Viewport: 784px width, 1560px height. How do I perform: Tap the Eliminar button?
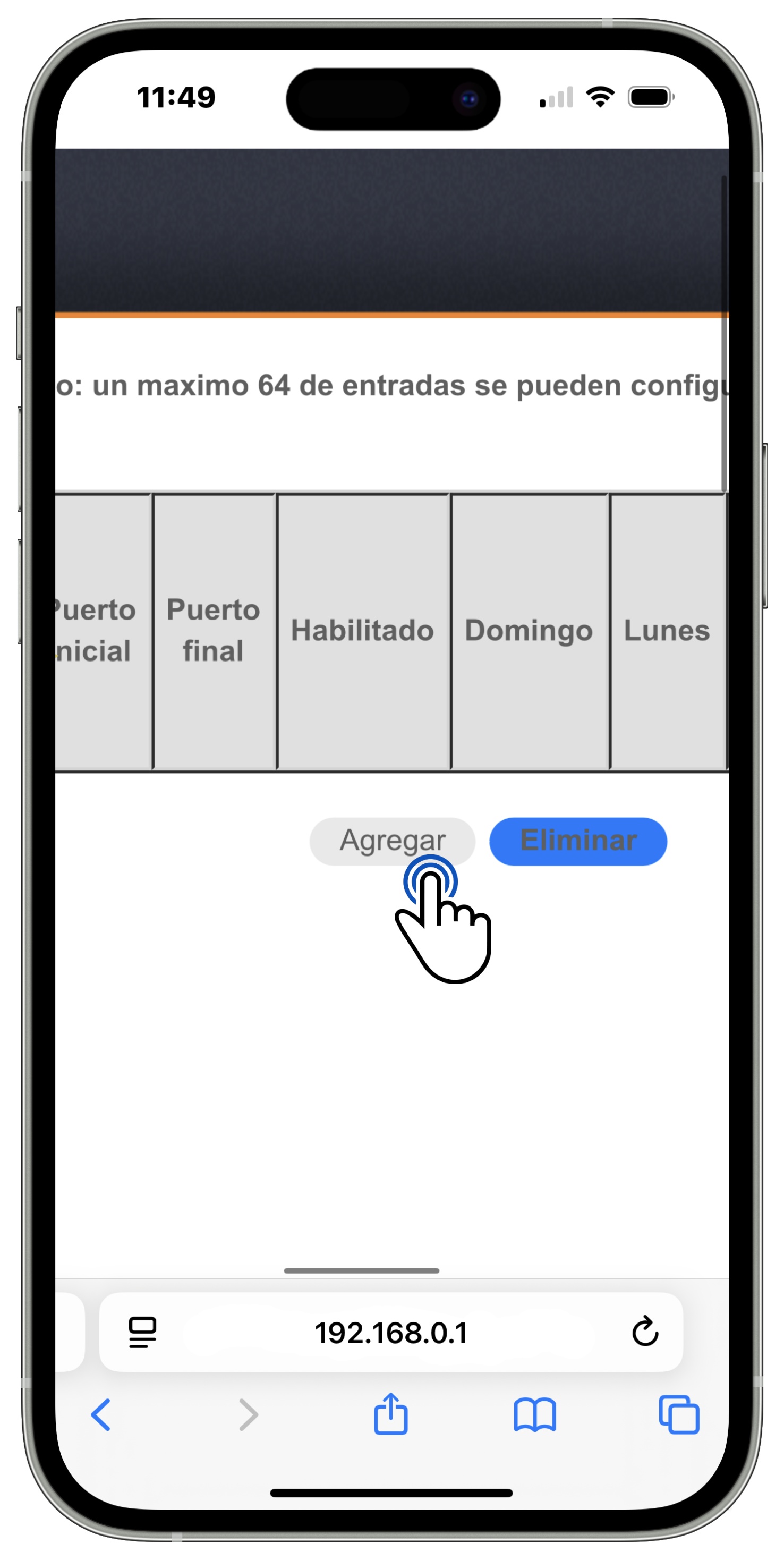pos(577,841)
